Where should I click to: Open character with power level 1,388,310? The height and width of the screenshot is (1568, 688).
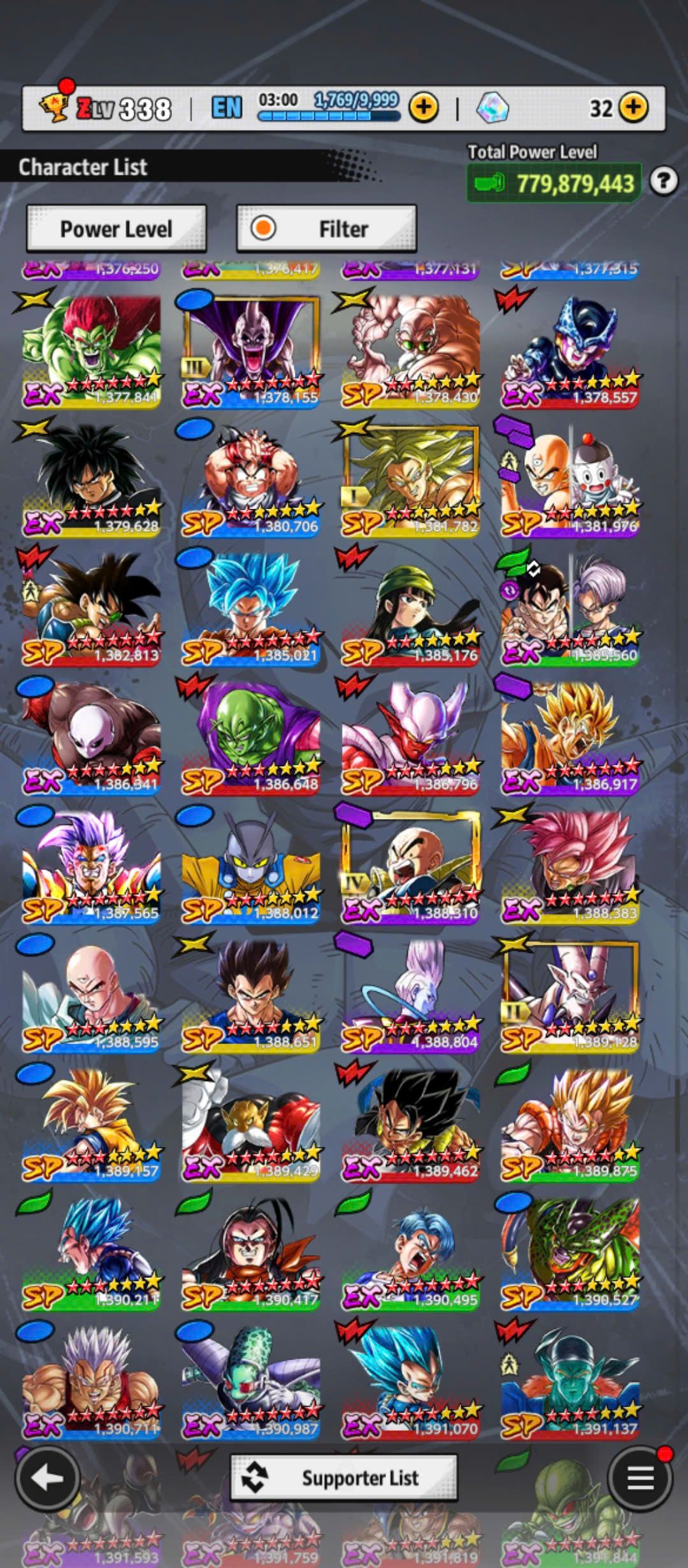410,866
